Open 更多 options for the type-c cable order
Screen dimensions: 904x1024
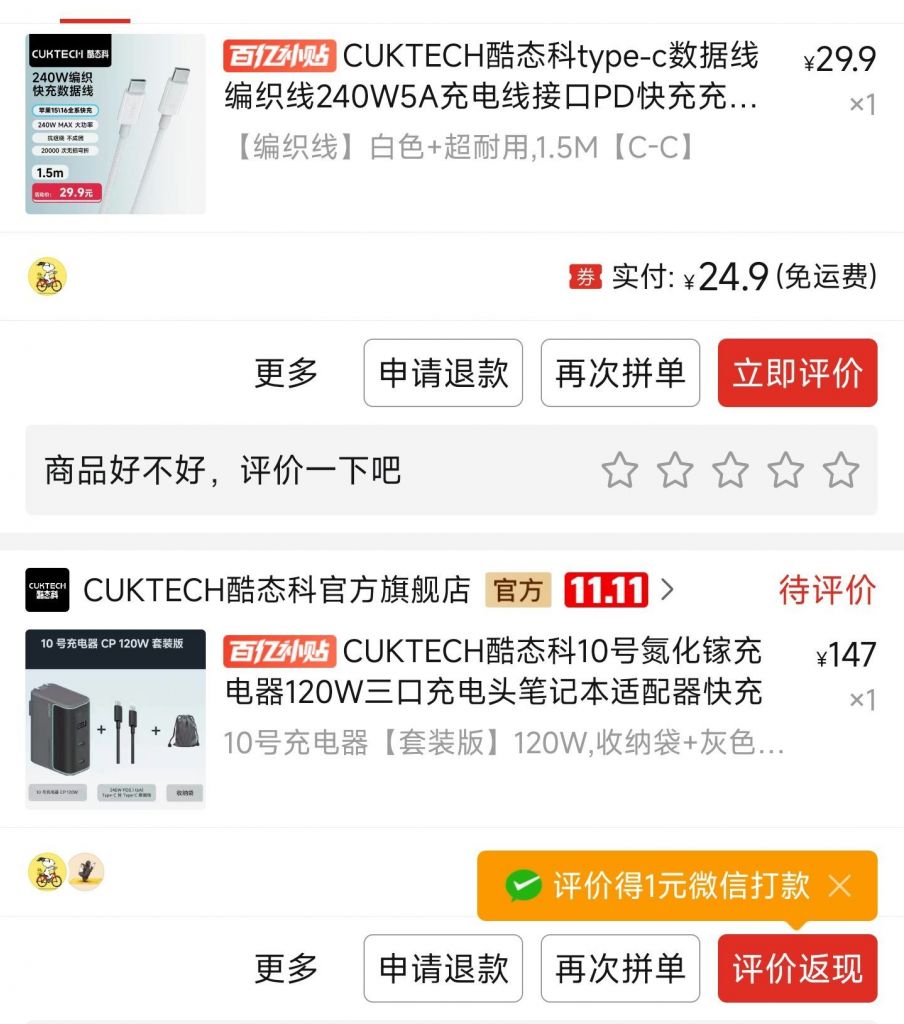click(286, 373)
